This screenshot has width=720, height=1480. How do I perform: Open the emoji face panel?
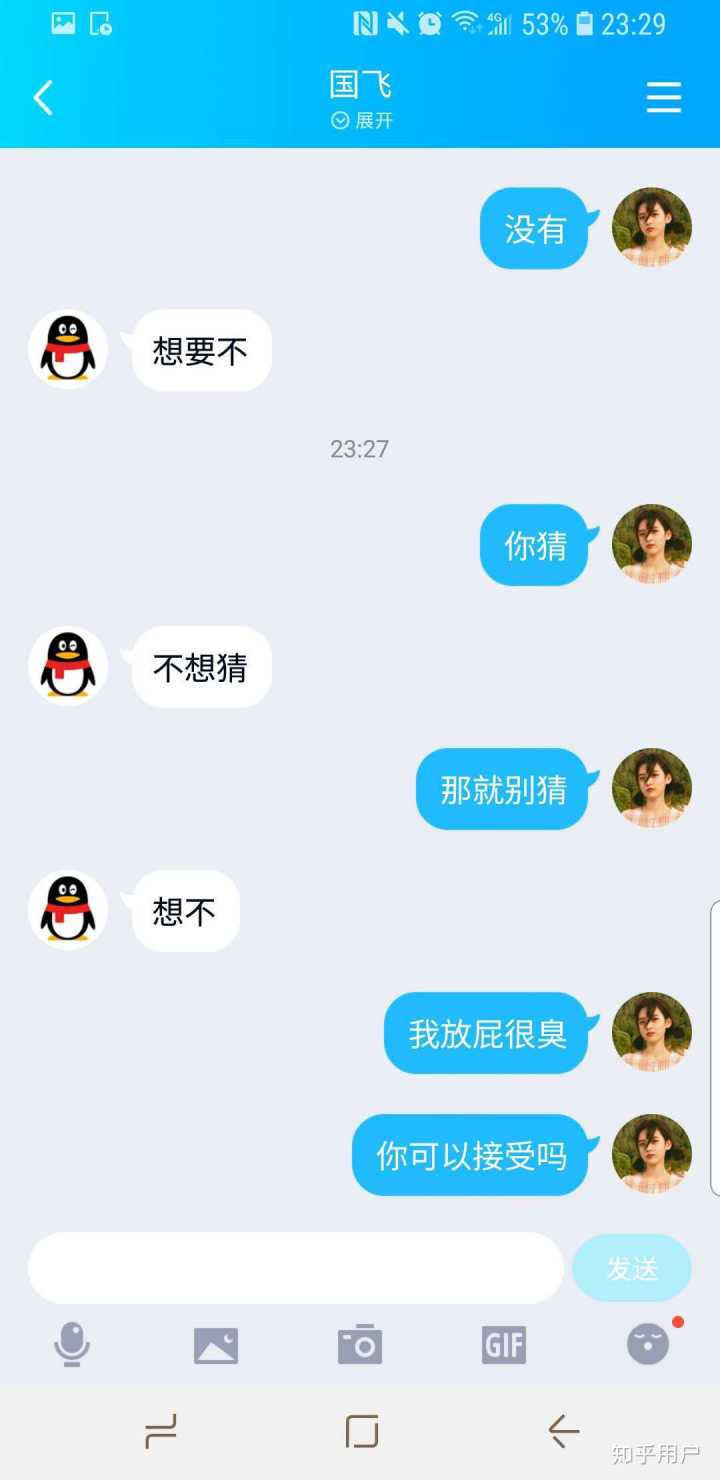(x=648, y=1345)
